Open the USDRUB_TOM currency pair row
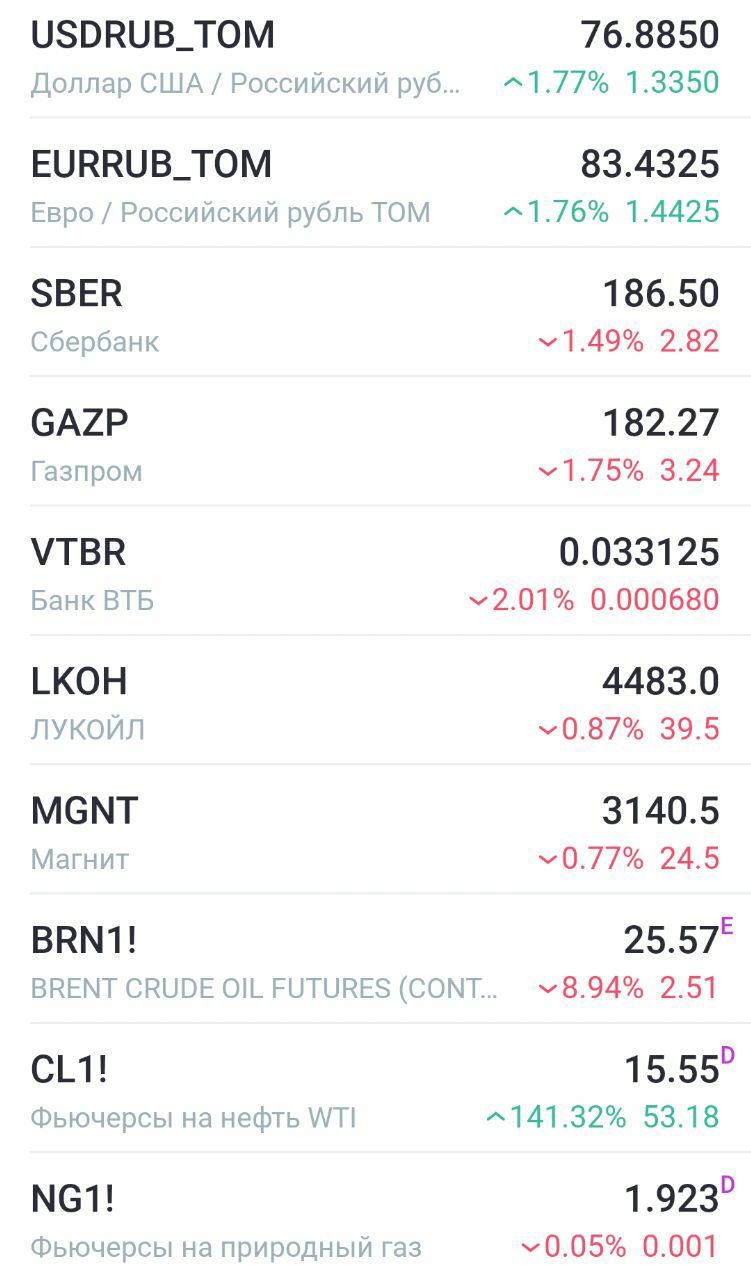Screen dimensions: 751x1280 [x=375, y=58]
